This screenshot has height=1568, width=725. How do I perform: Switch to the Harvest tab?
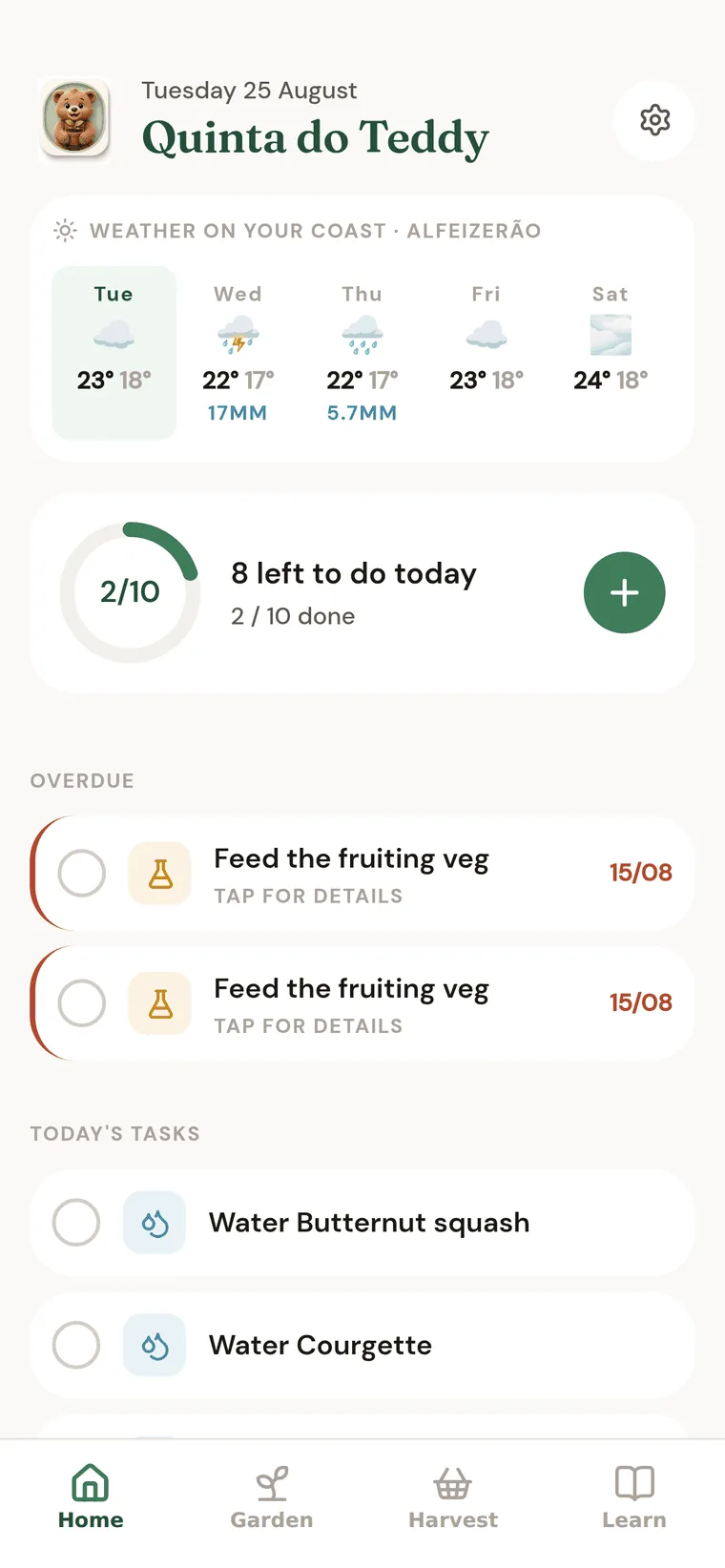tap(453, 1497)
